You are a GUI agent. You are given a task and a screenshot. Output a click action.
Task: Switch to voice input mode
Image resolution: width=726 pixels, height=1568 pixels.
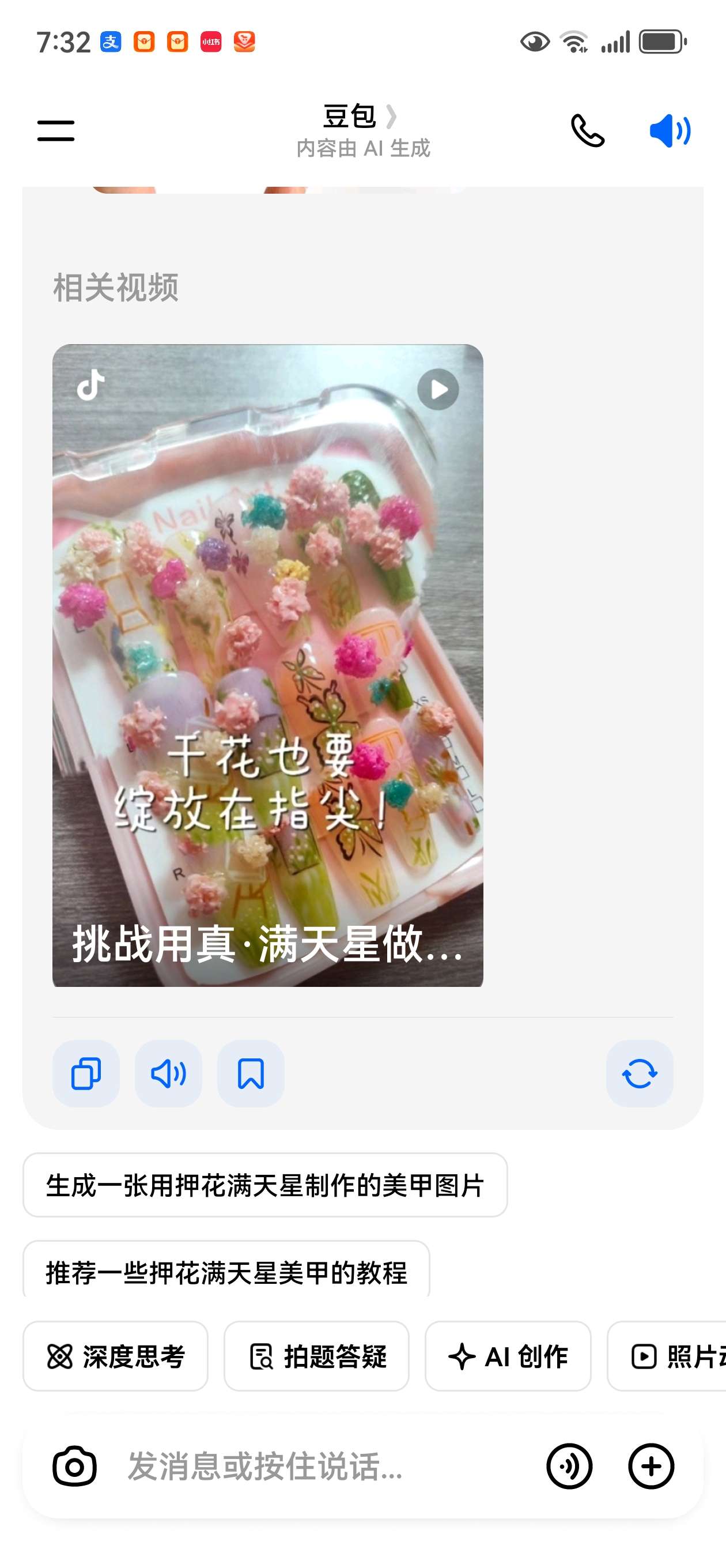pyautogui.click(x=569, y=1467)
